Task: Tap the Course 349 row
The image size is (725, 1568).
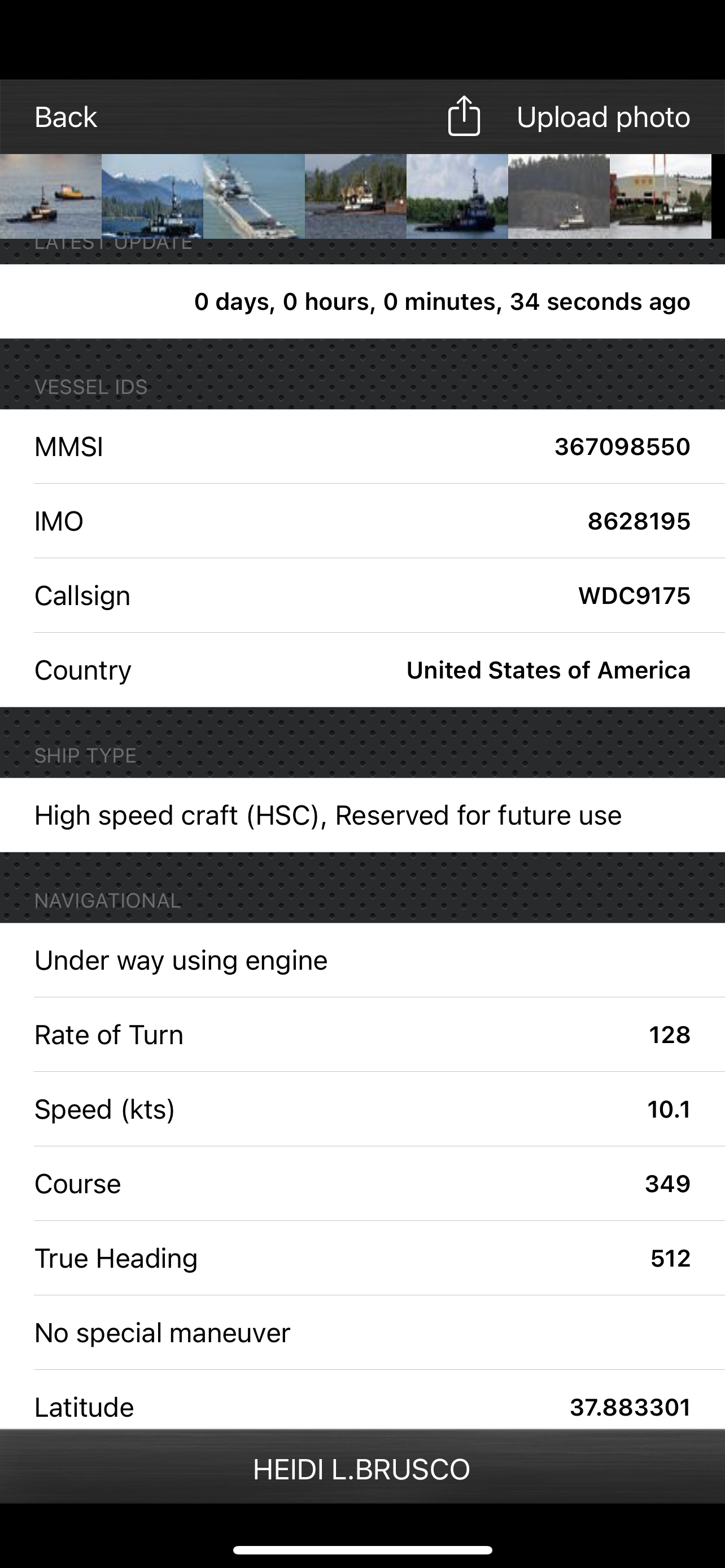Action: pos(362,1183)
